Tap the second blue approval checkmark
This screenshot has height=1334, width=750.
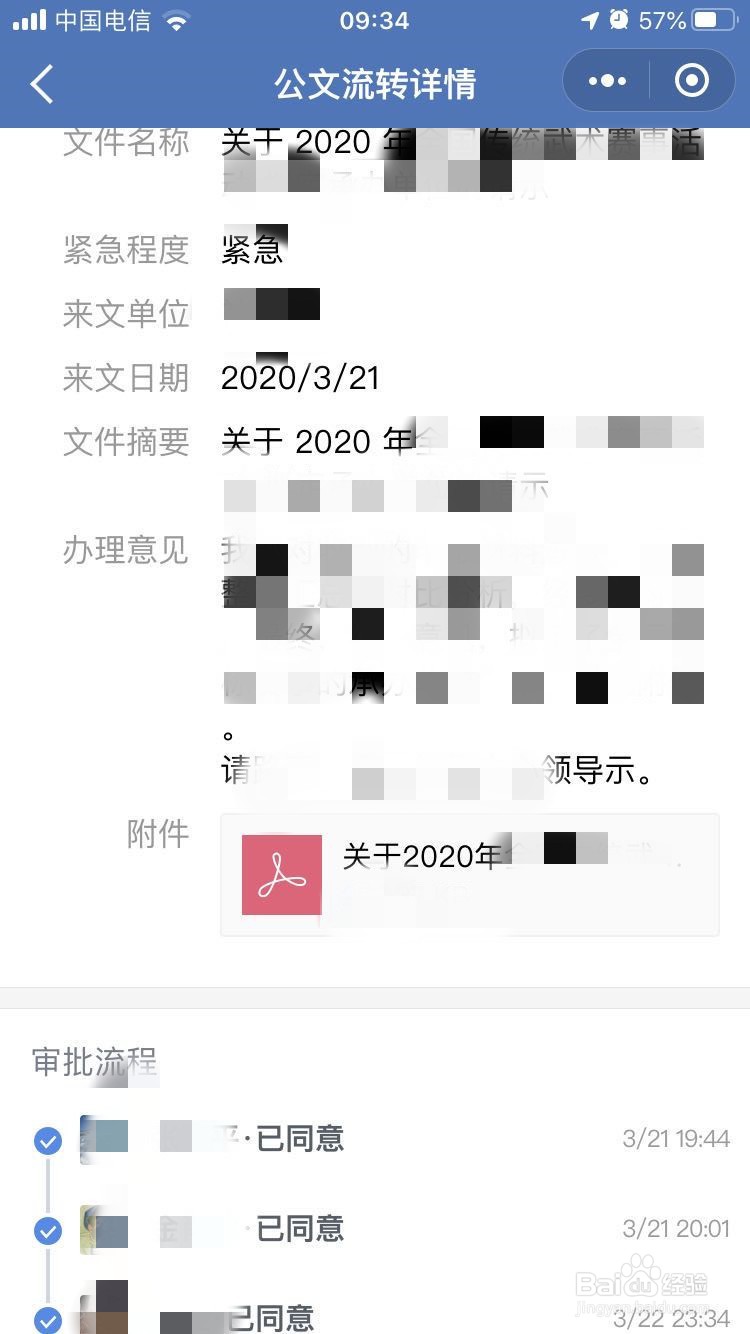click(x=48, y=1230)
